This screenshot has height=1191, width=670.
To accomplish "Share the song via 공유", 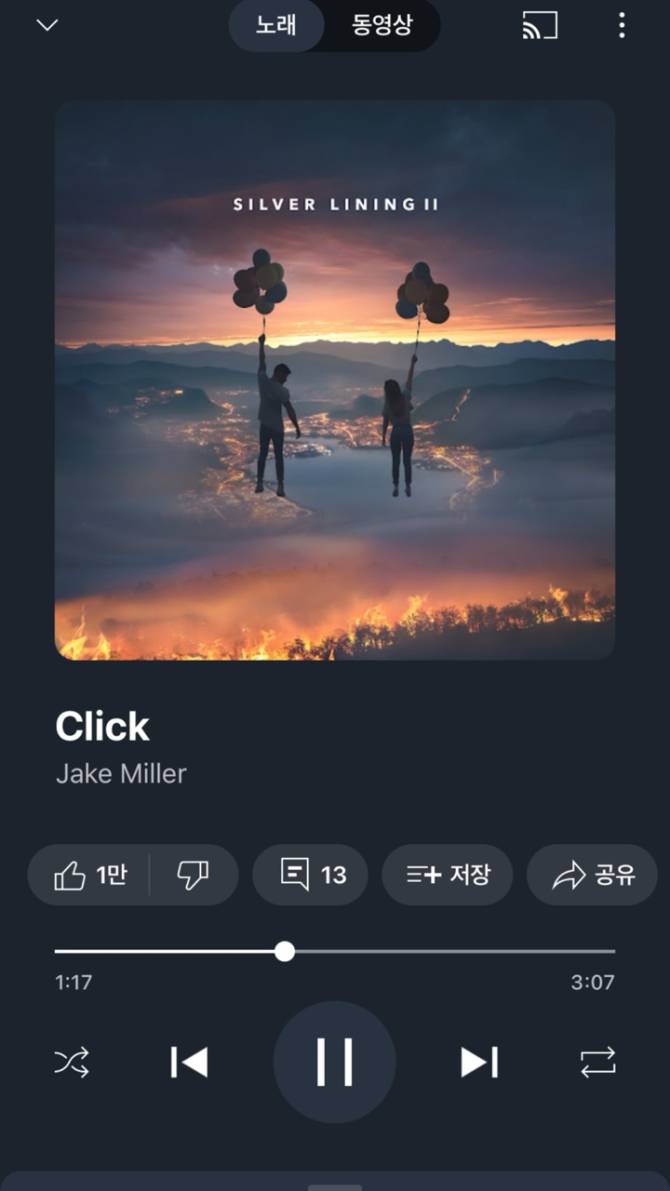I will 592,875.
